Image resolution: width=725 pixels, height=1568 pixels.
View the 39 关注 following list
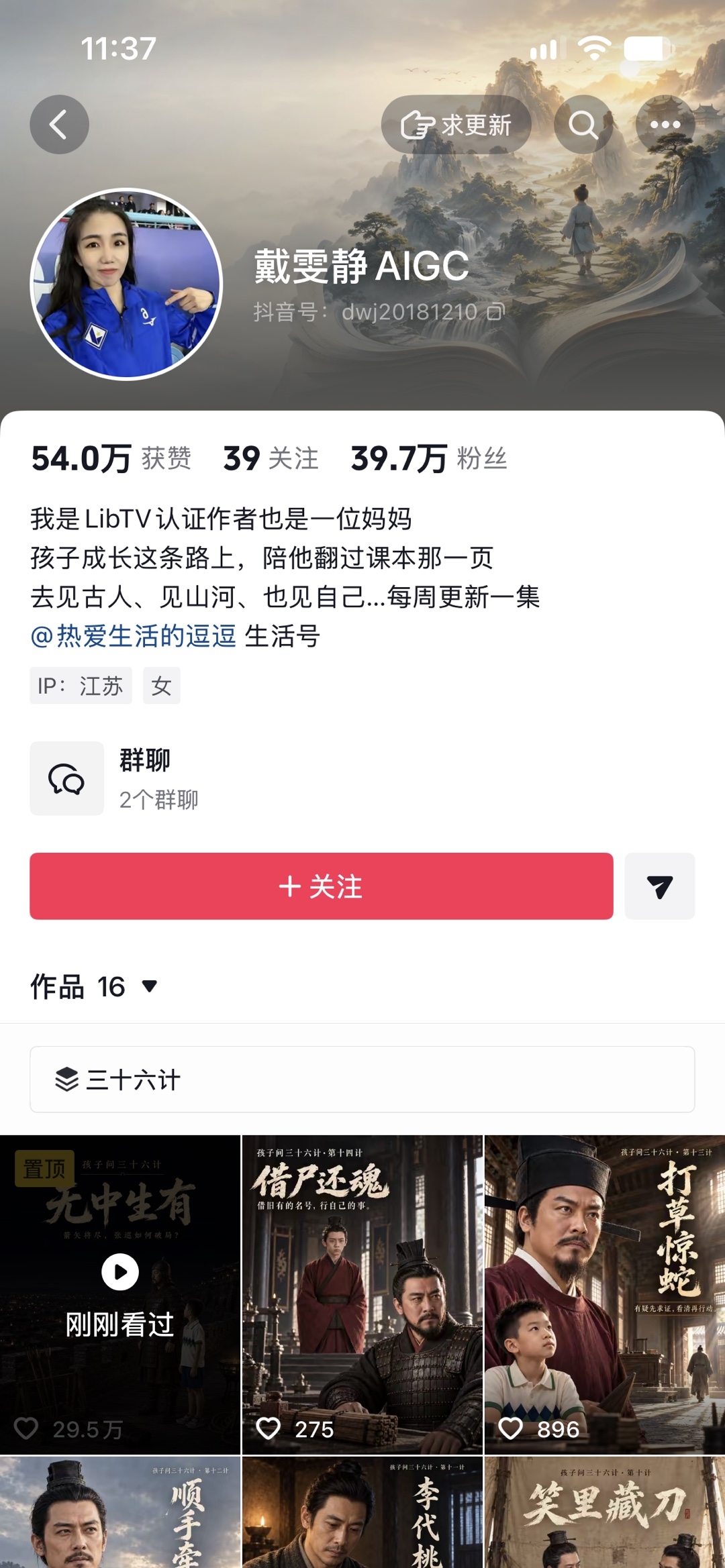pyautogui.click(x=271, y=459)
